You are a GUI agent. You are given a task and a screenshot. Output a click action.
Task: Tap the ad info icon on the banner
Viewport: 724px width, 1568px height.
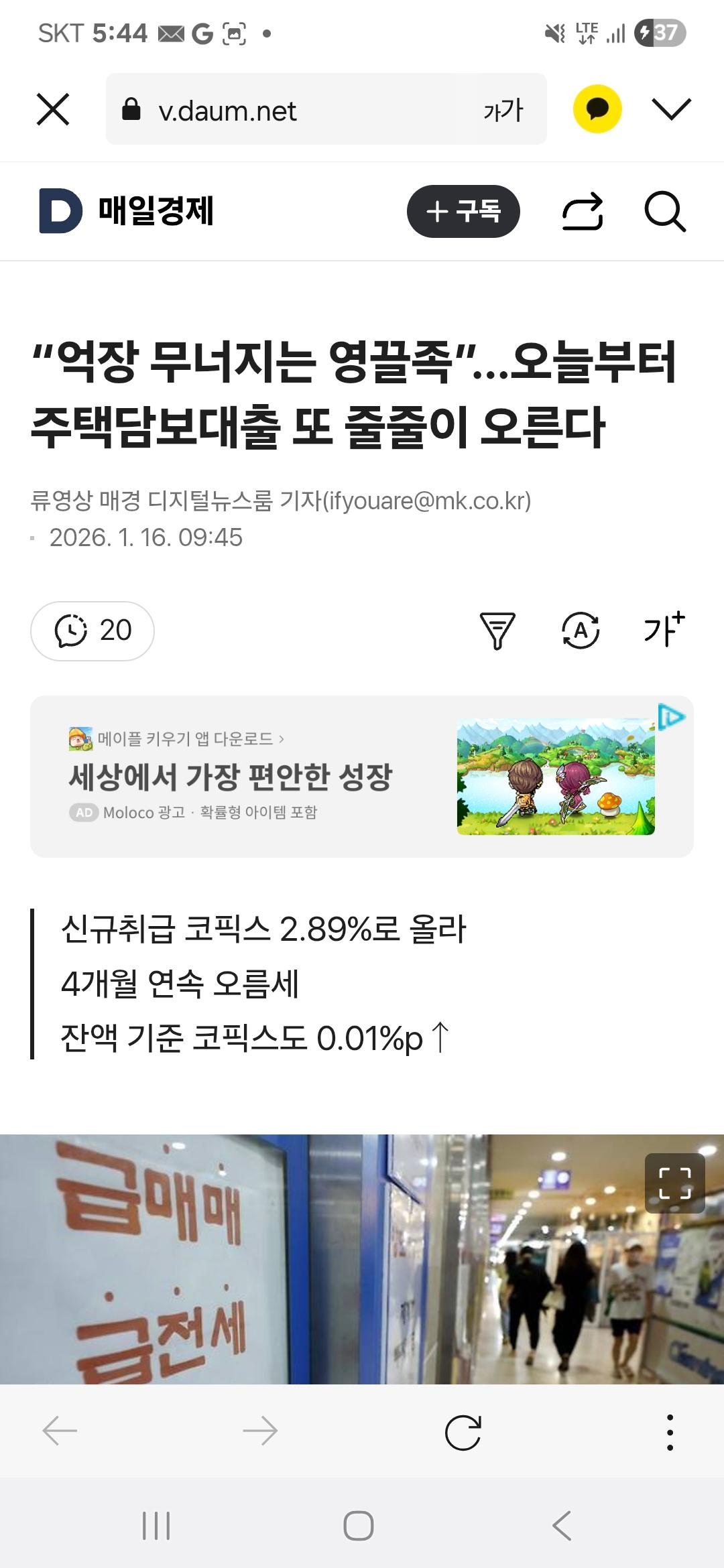click(x=670, y=717)
